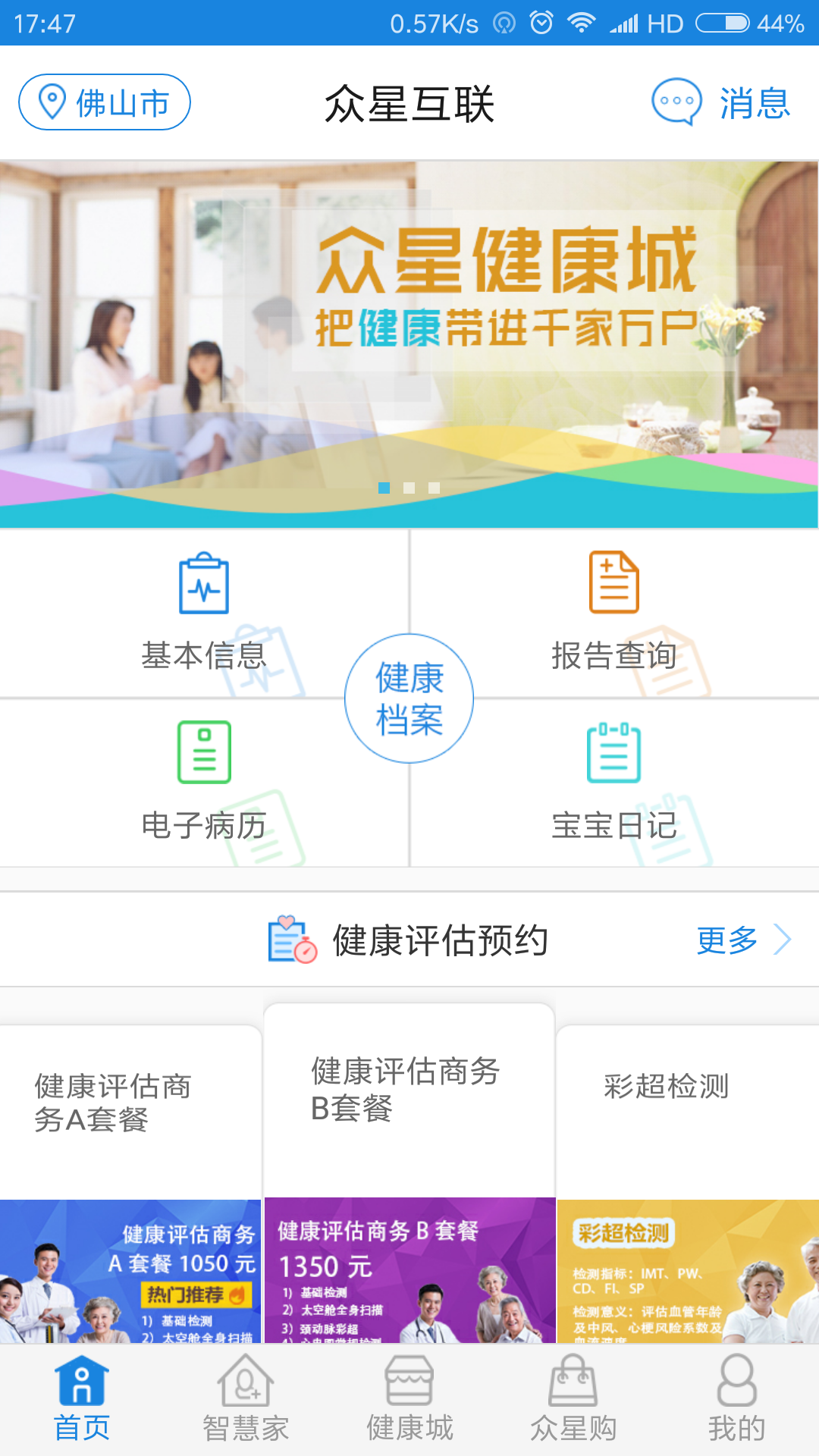
Task: Switch to the 智慧家 tab
Action: point(246,1400)
